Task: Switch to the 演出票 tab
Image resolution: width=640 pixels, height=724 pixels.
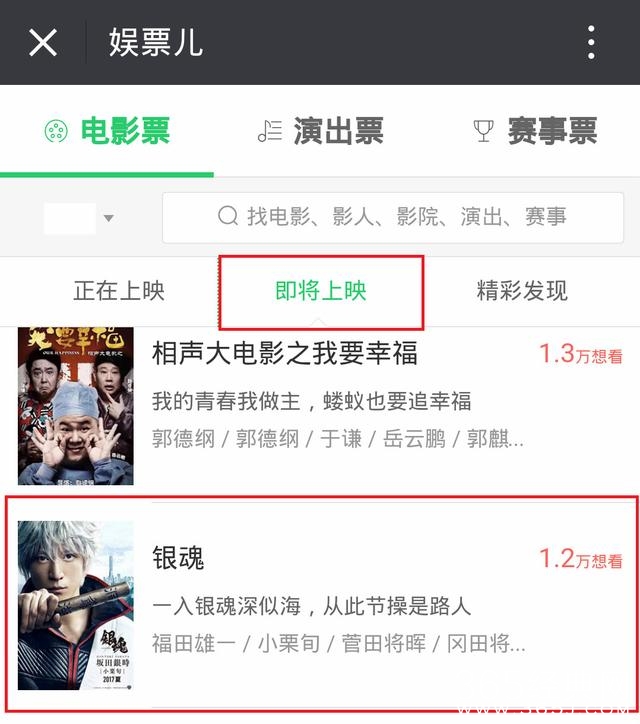Action: [320, 131]
